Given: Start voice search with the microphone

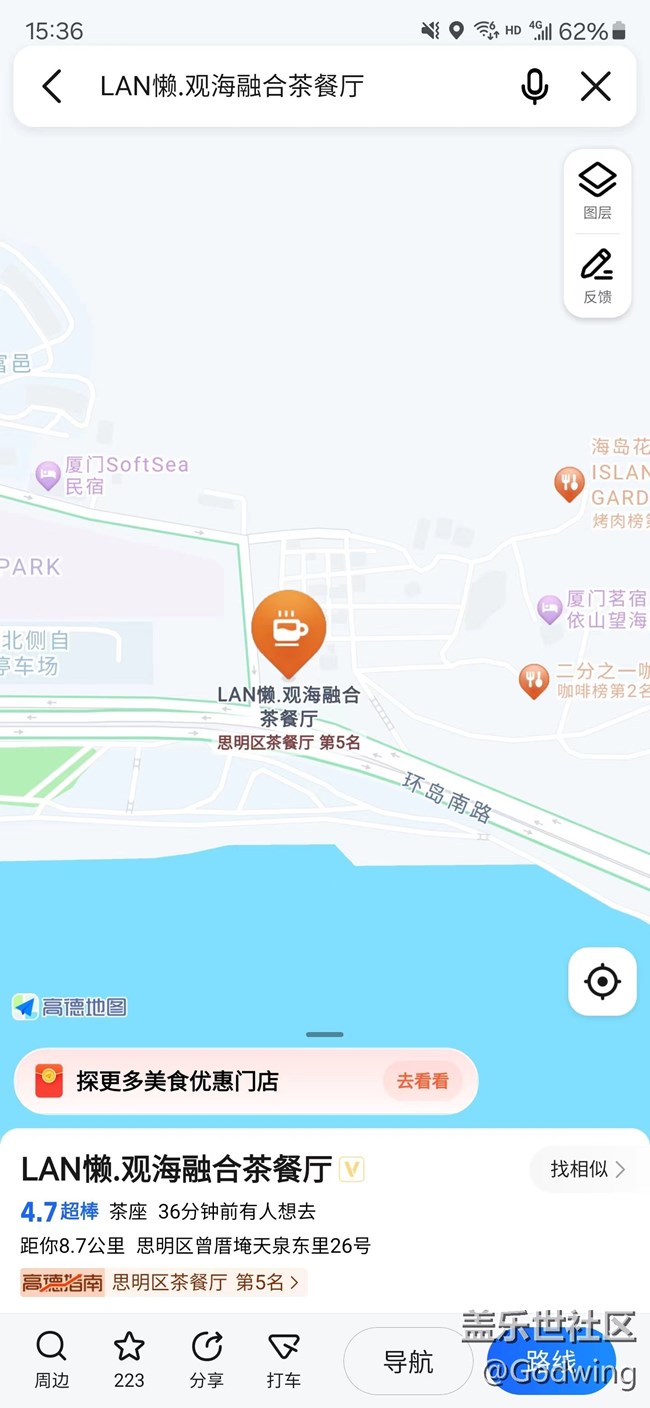Looking at the screenshot, I should click(535, 87).
